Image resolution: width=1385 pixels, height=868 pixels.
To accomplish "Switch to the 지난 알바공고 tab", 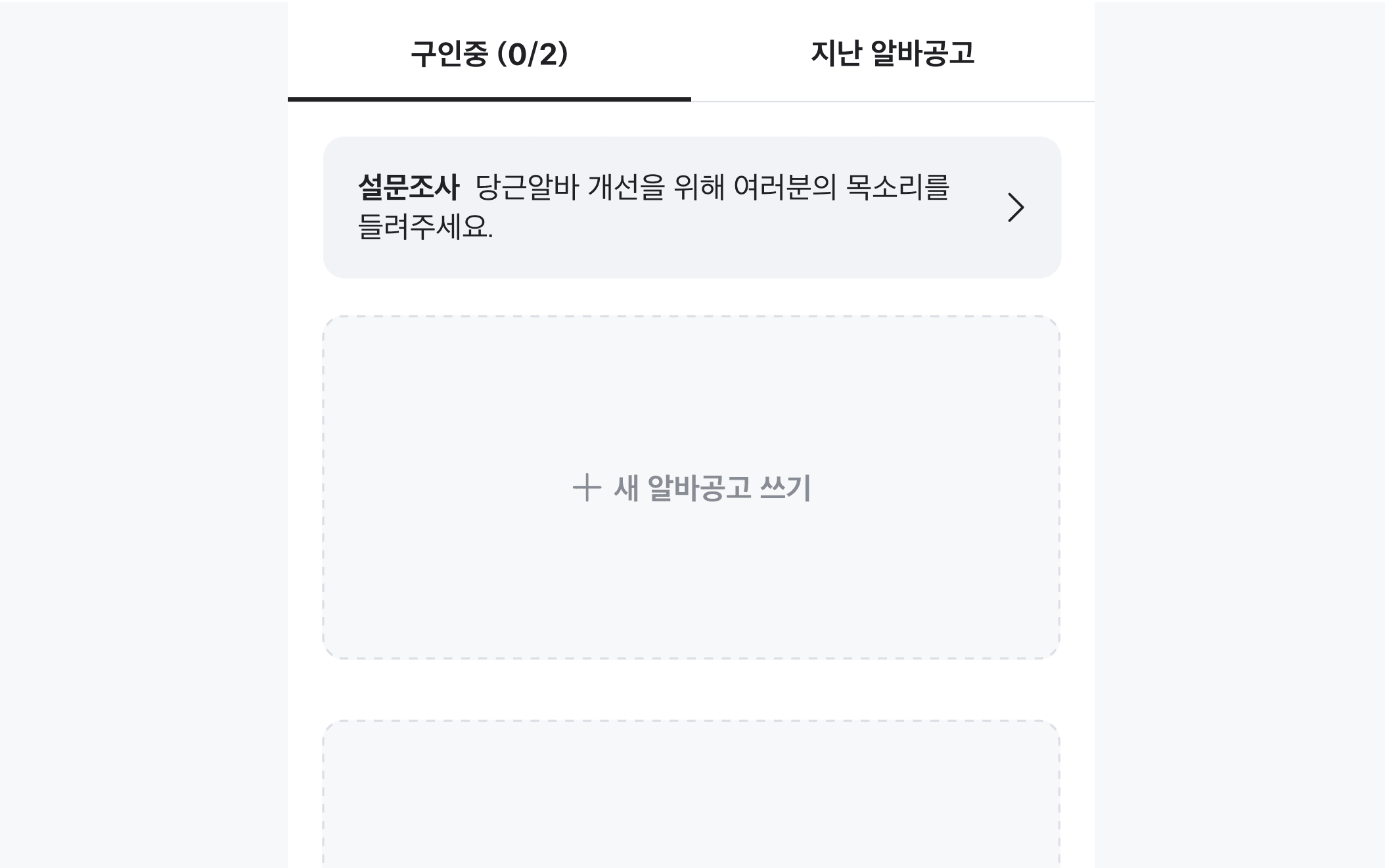I will point(892,53).
